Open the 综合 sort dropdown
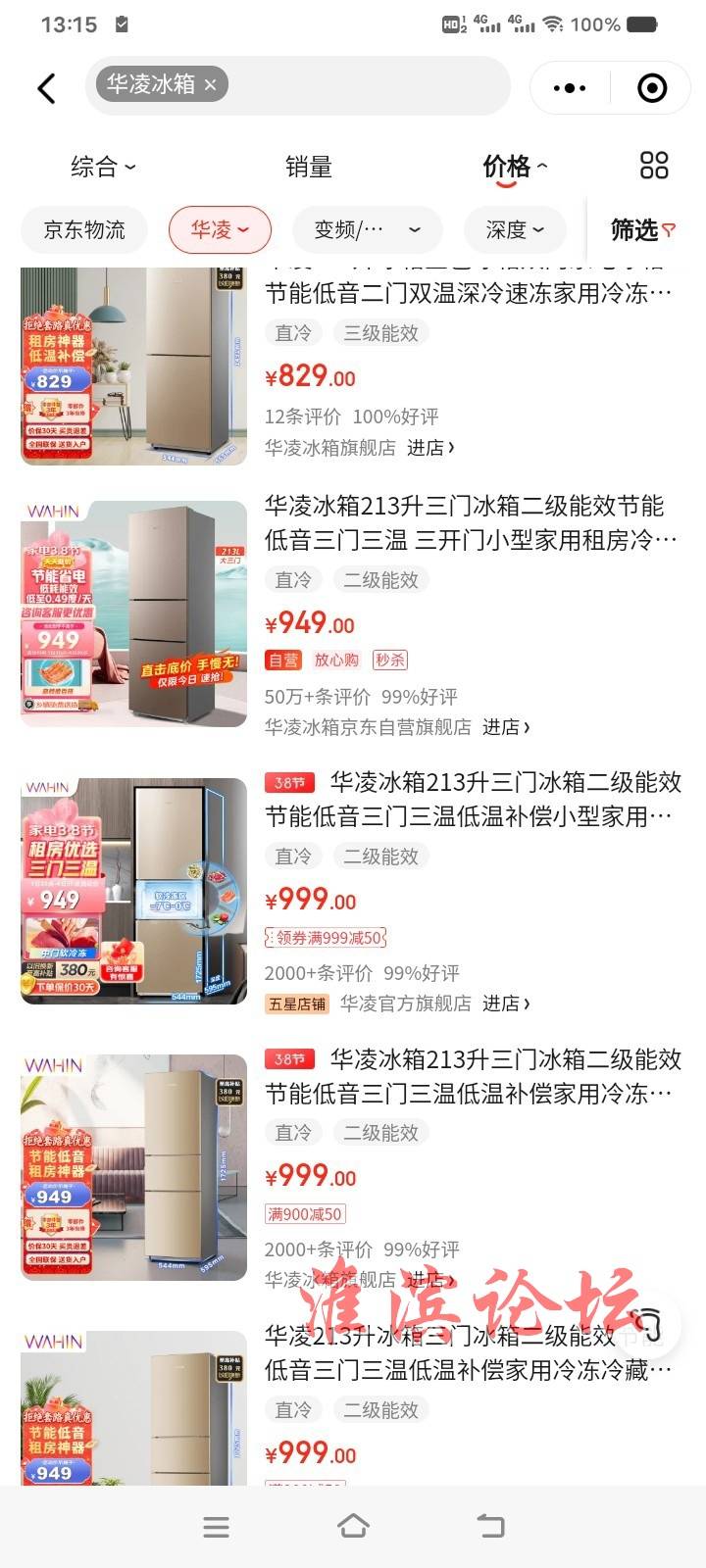 point(102,167)
